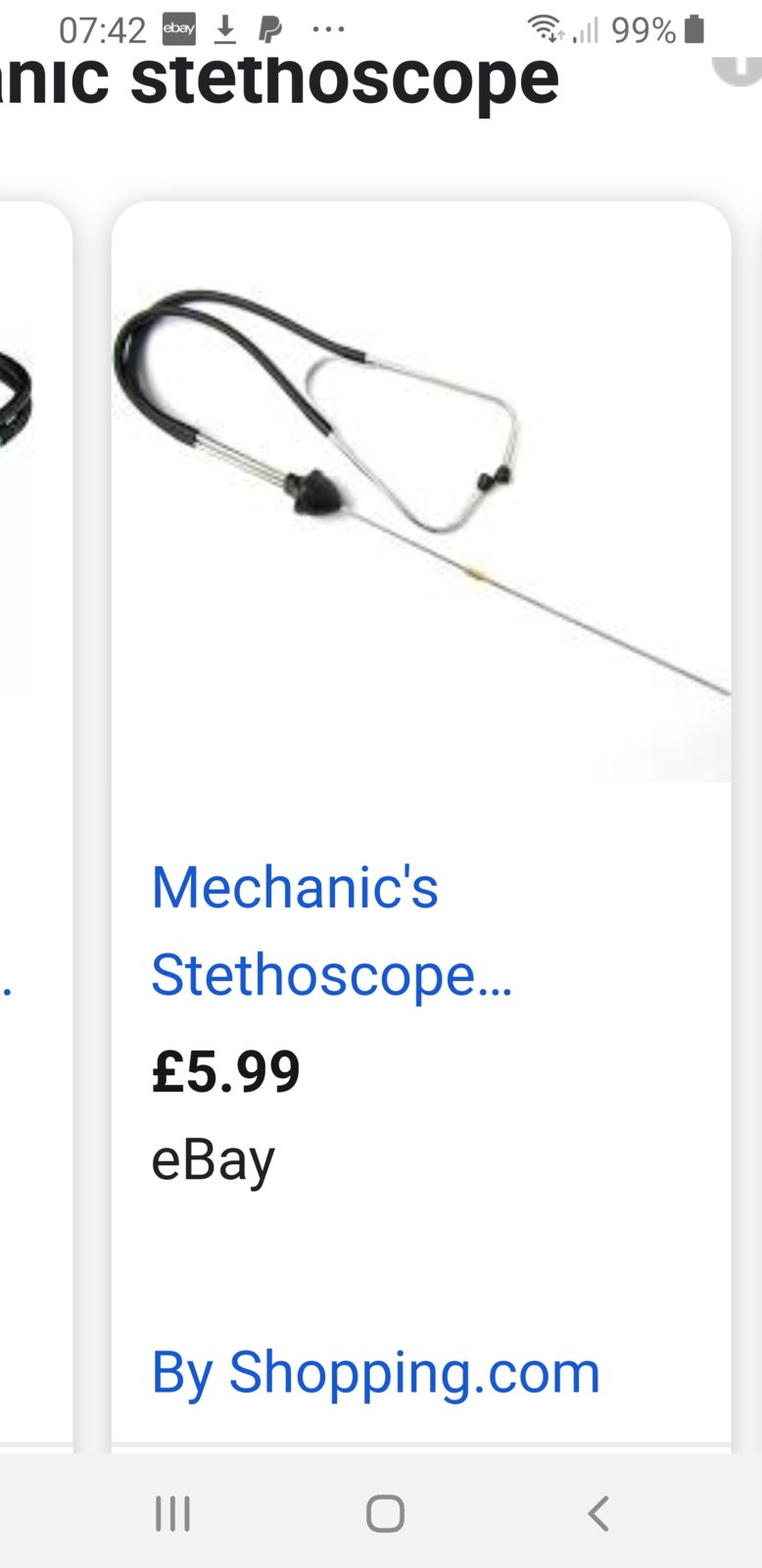Show recent apps

[173, 1513]
